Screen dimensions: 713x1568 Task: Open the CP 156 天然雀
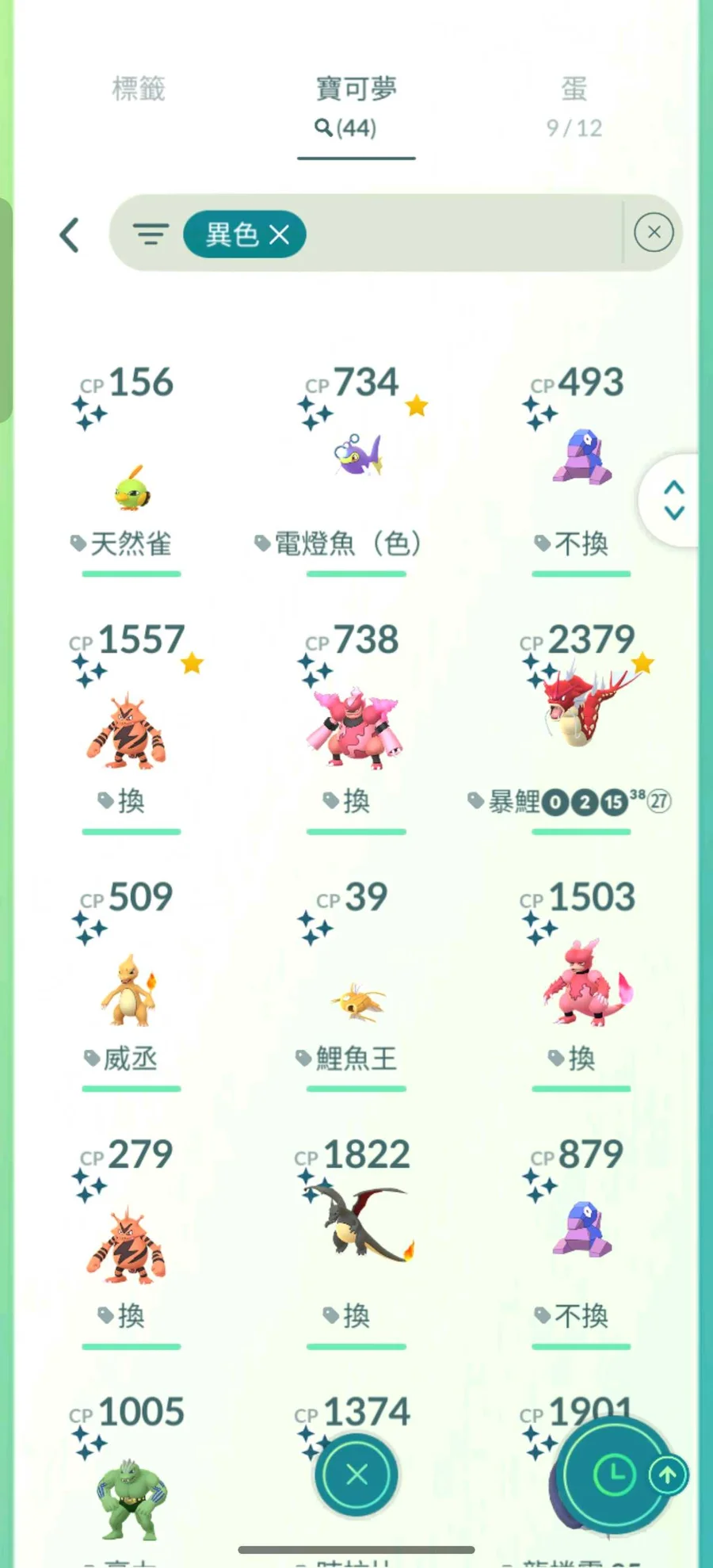(x=131, y=467)
